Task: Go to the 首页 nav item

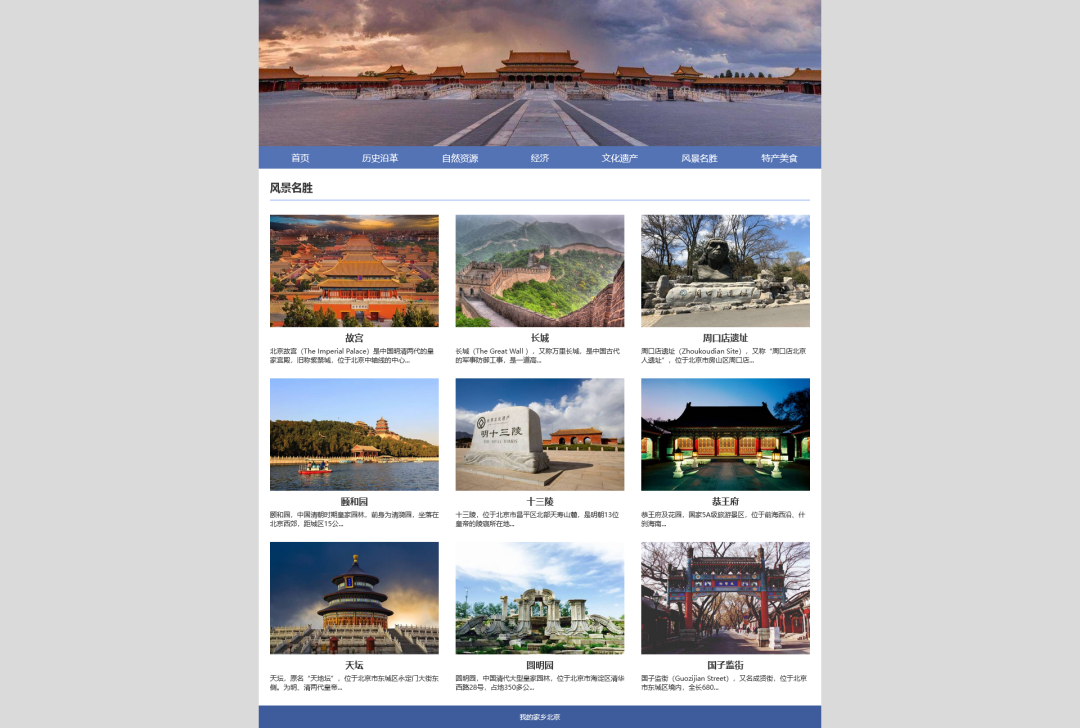Action: 300,158
